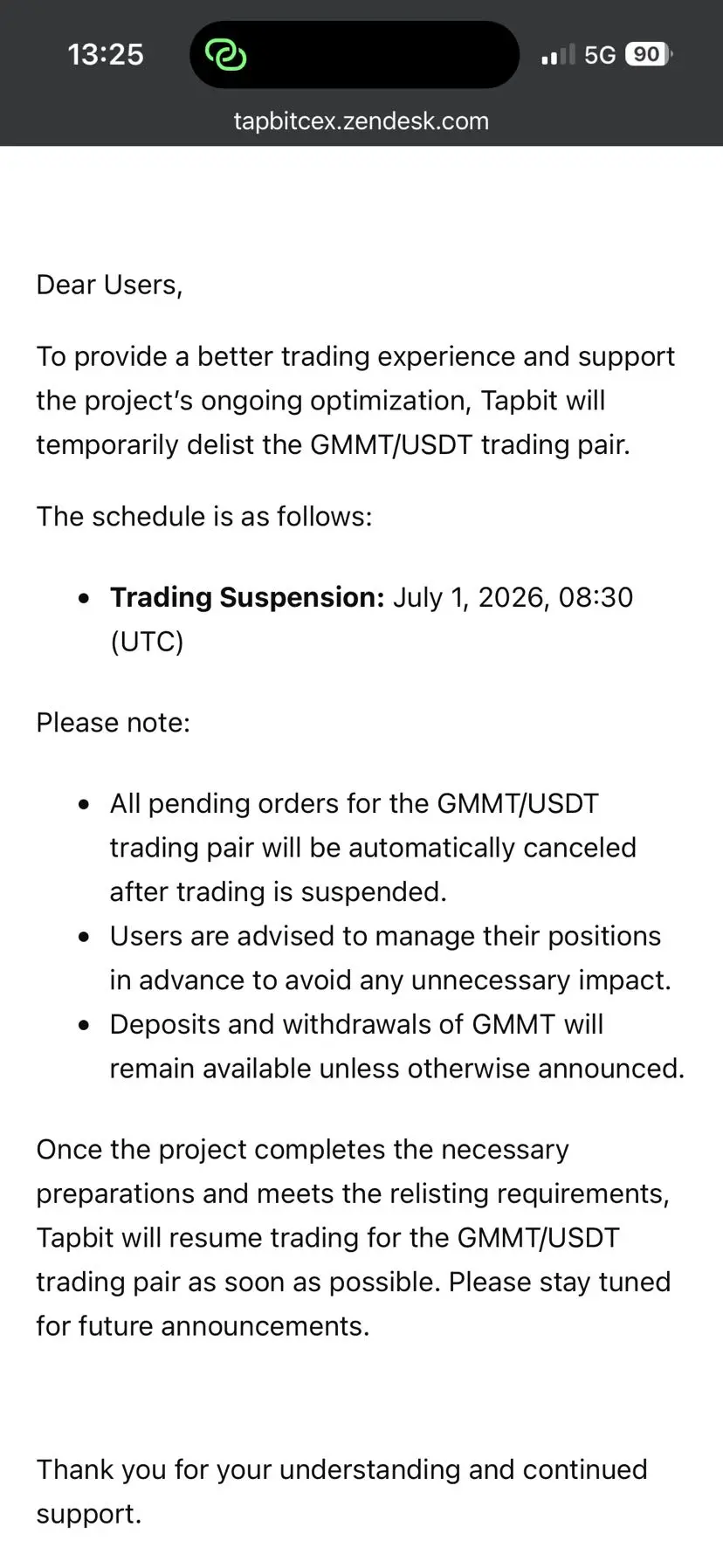
Task: Open the green link app indicator pill
Action: [354, 55]
